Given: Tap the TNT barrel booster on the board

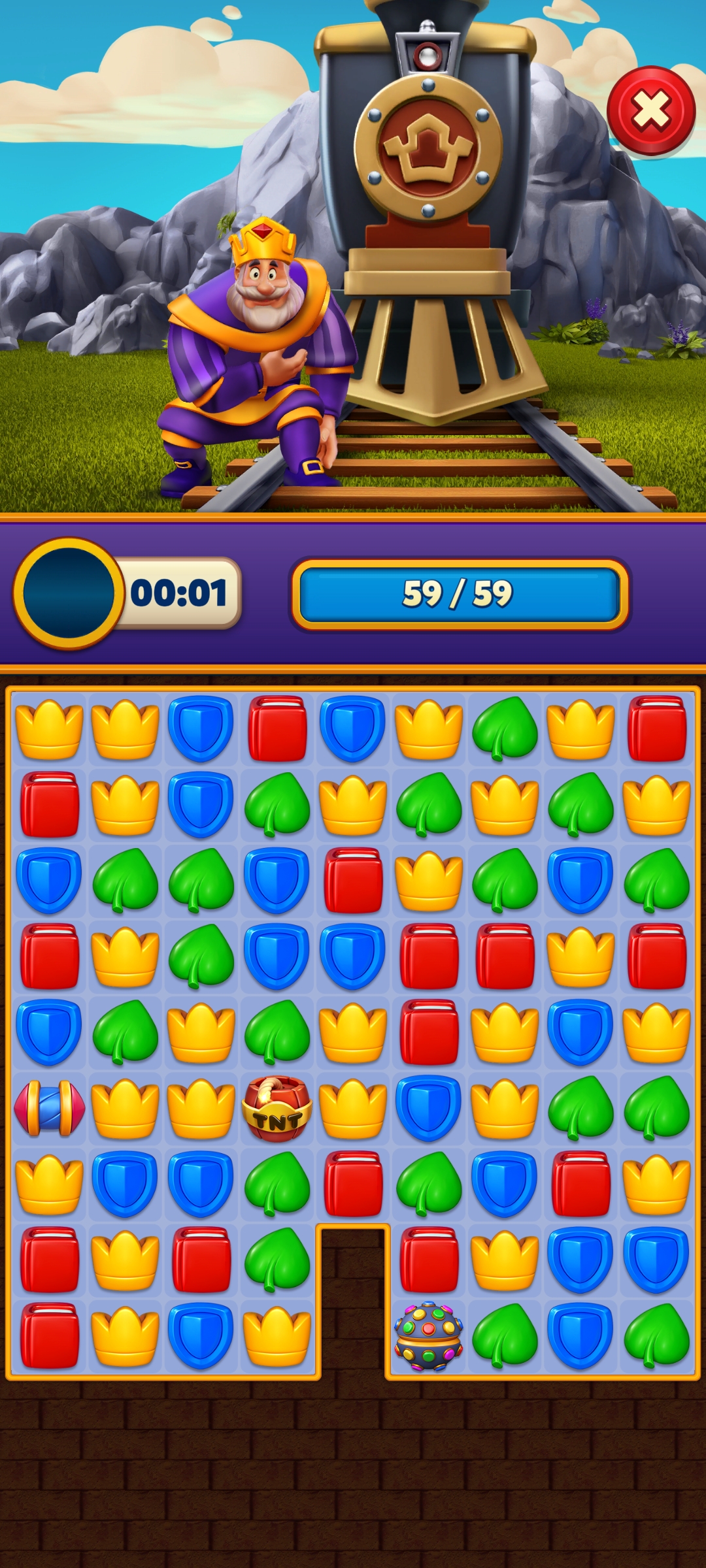Looking at the screenshot, I should (277, 1109).
